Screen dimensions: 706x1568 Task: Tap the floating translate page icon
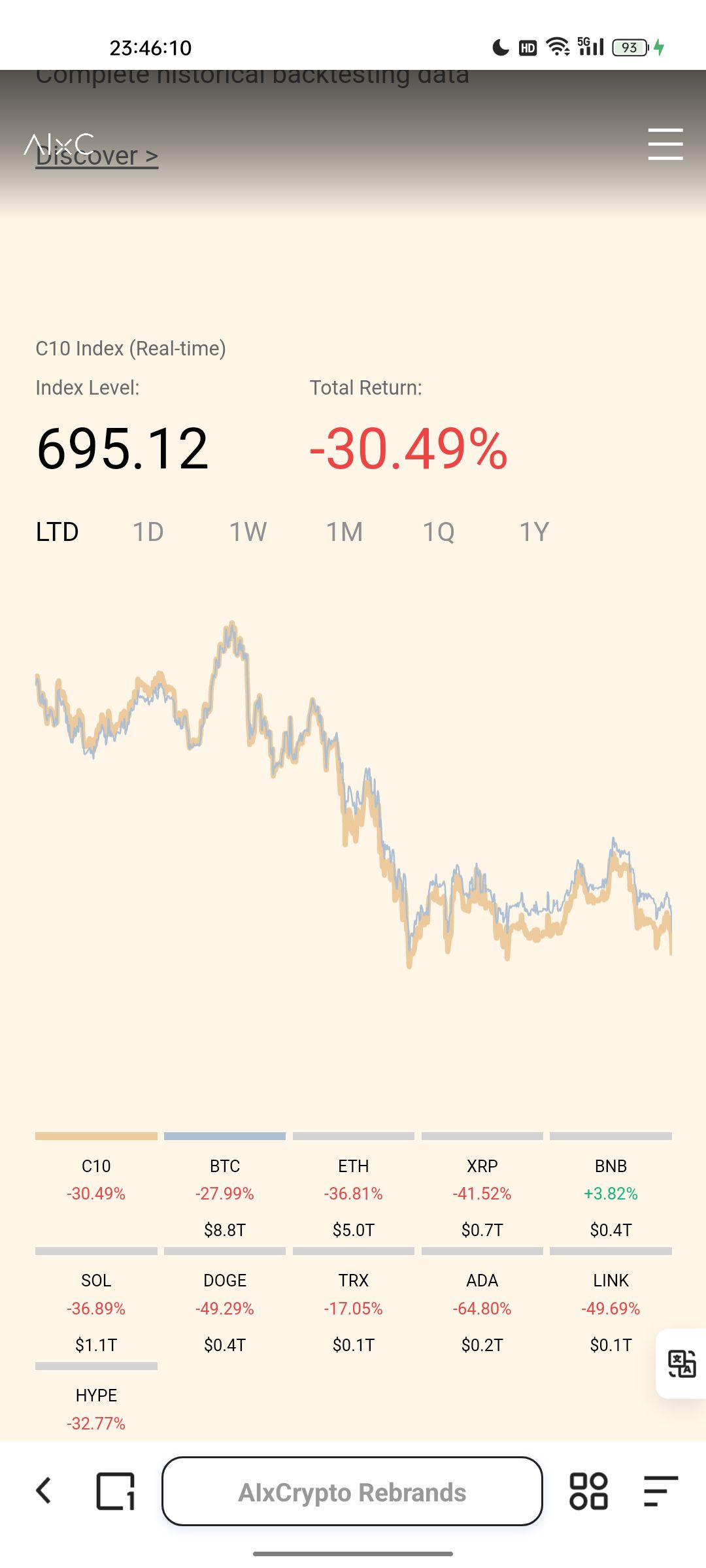pyautogui.click(x=681, y=1364)
